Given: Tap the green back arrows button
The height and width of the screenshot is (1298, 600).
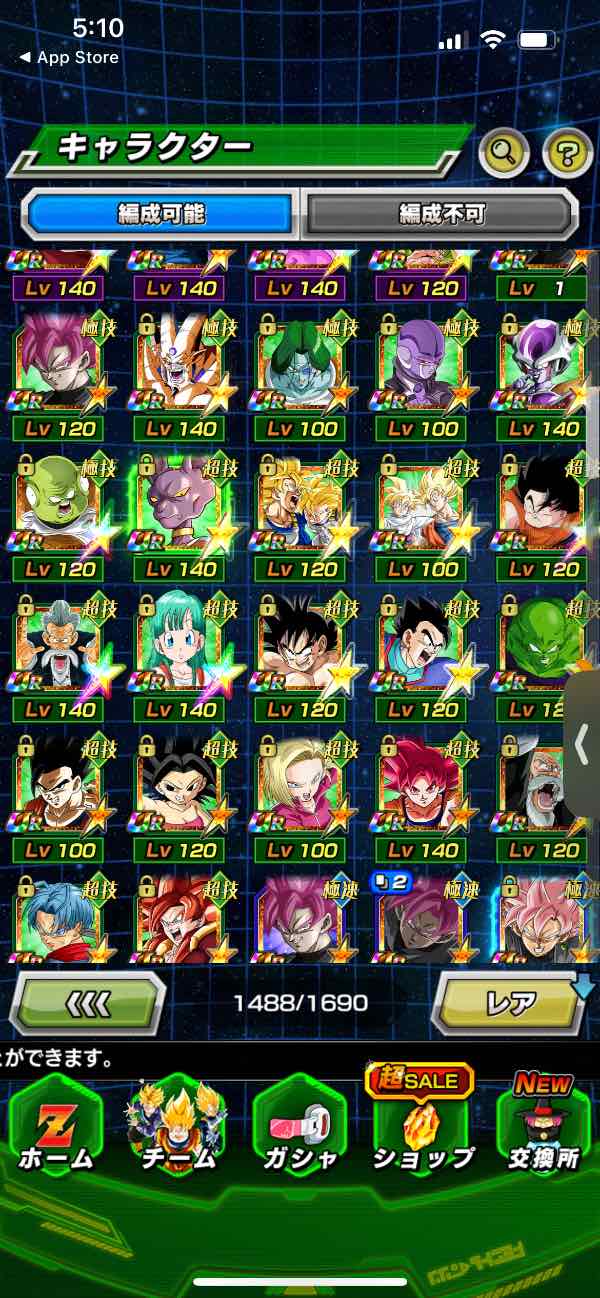Looking at the screenshot, I should tap(87, 1002).
